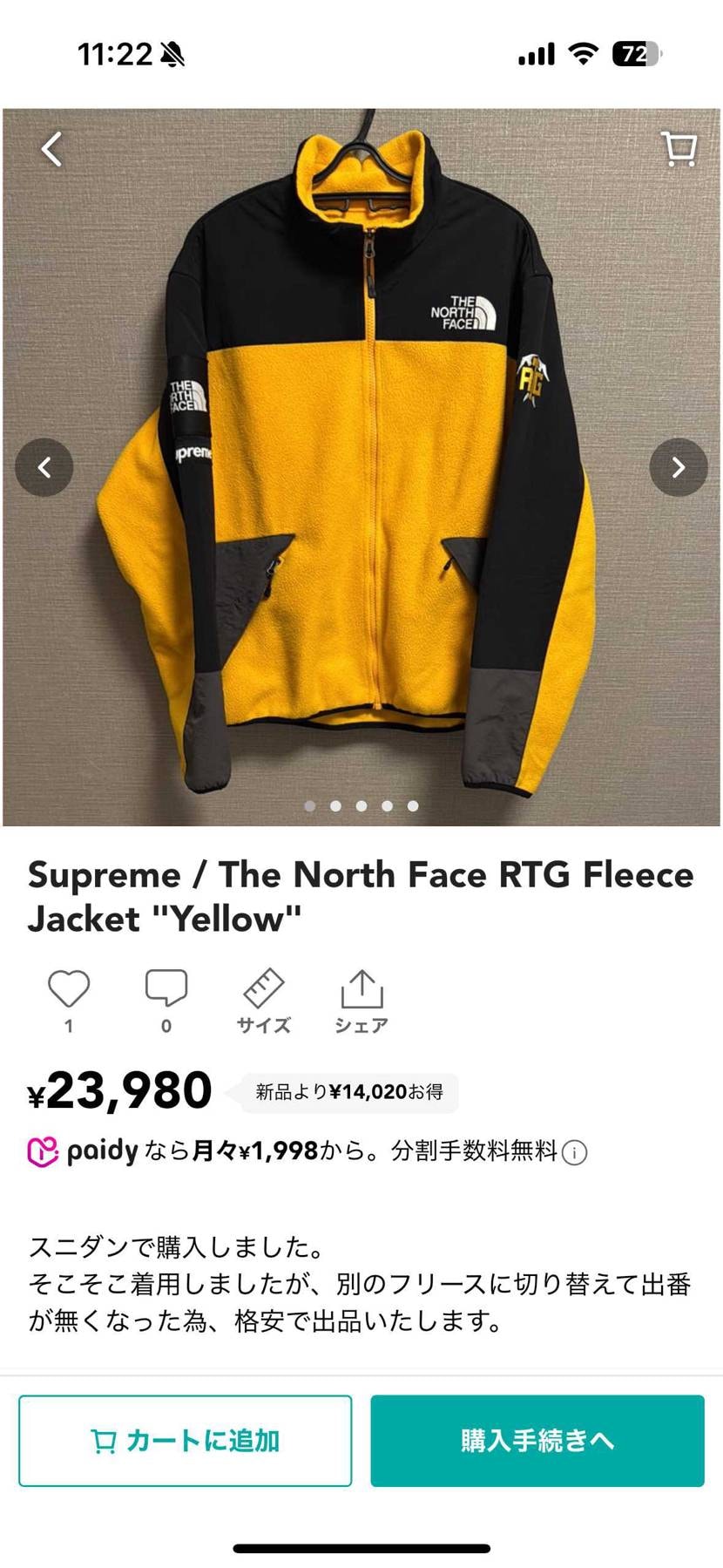Open the comments for this item
This screenshot has width=723, height=1568.
point(166,989)
